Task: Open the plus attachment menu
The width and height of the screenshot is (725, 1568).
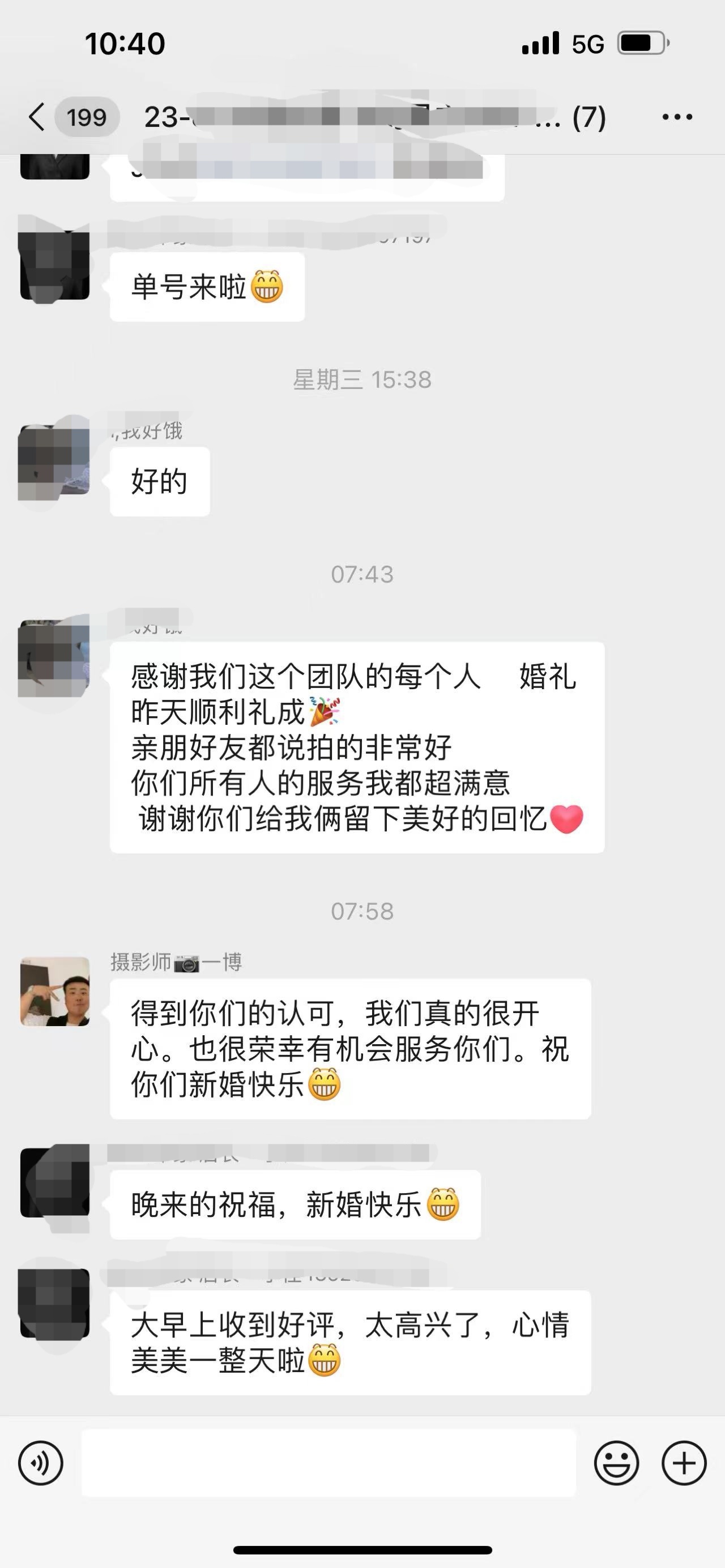Action: click(x=684, y=1463)
